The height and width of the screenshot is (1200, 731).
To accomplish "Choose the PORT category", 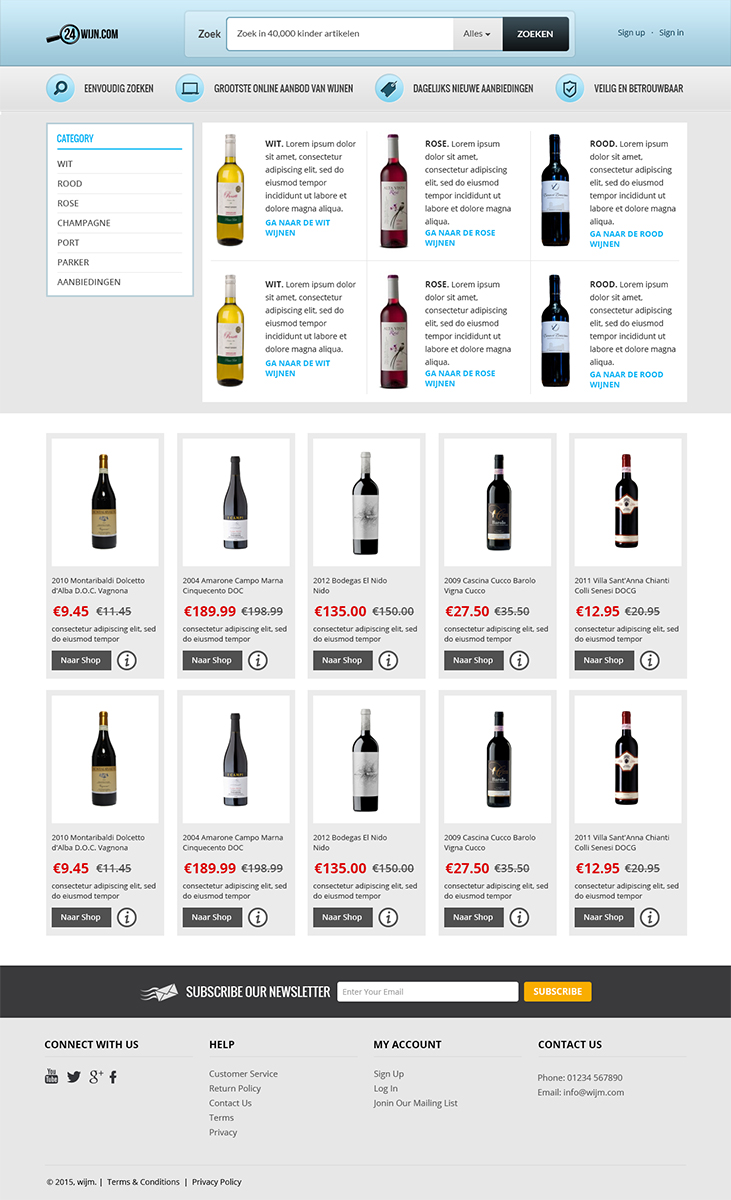I will (x=68, y=243).
